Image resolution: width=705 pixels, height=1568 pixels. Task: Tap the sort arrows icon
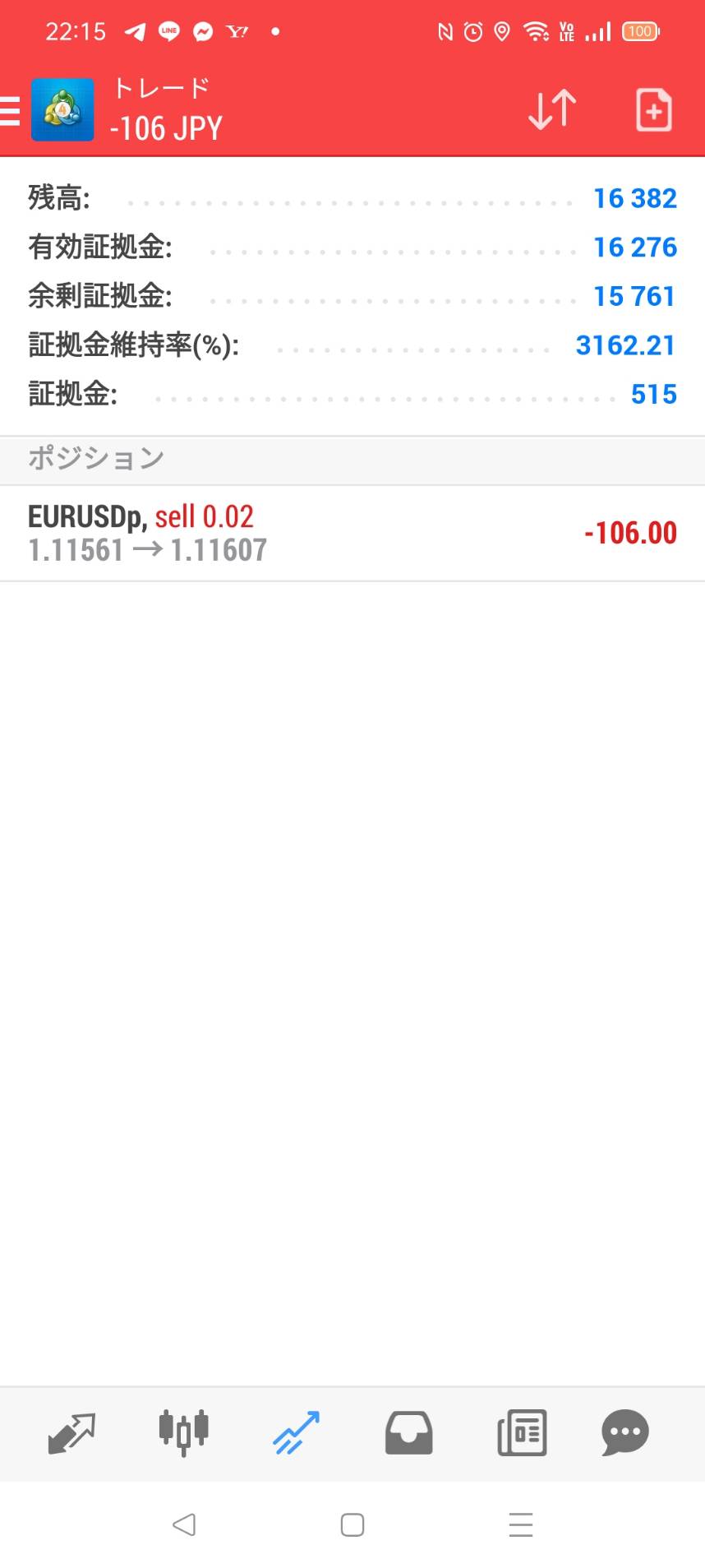[x=552, y=109]
